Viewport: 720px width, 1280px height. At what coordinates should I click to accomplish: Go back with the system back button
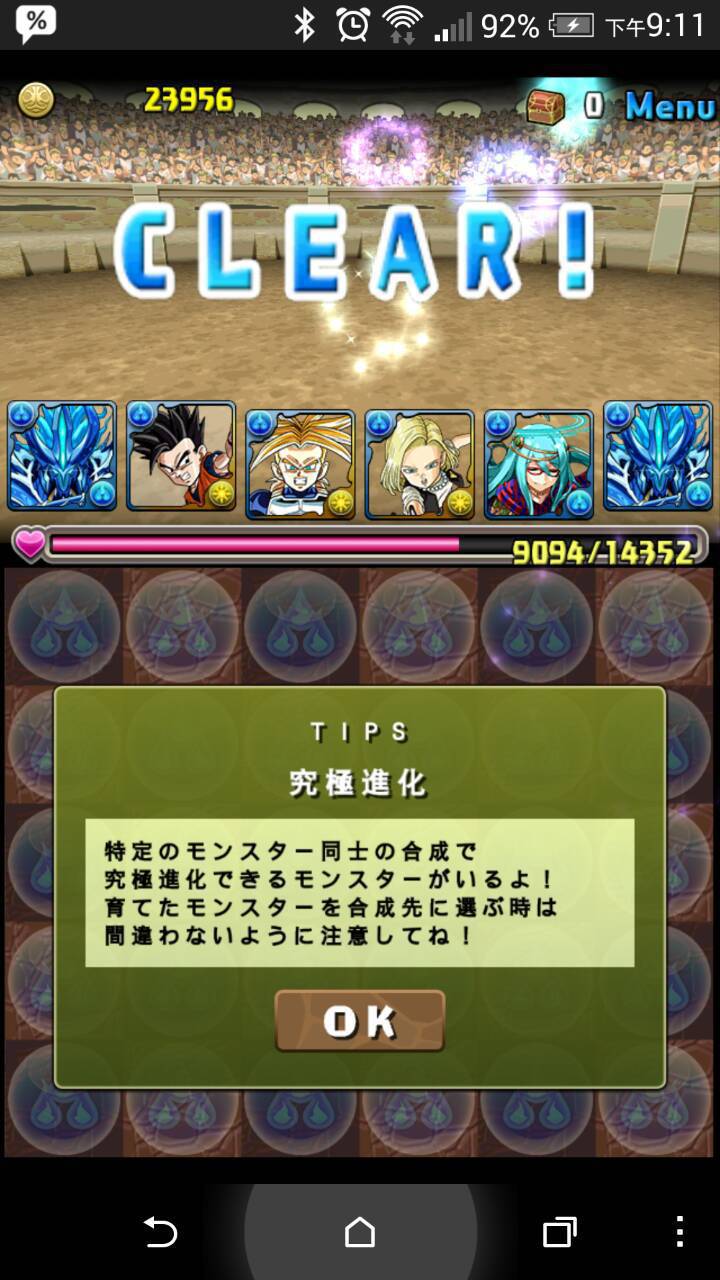coord(161,1232)
